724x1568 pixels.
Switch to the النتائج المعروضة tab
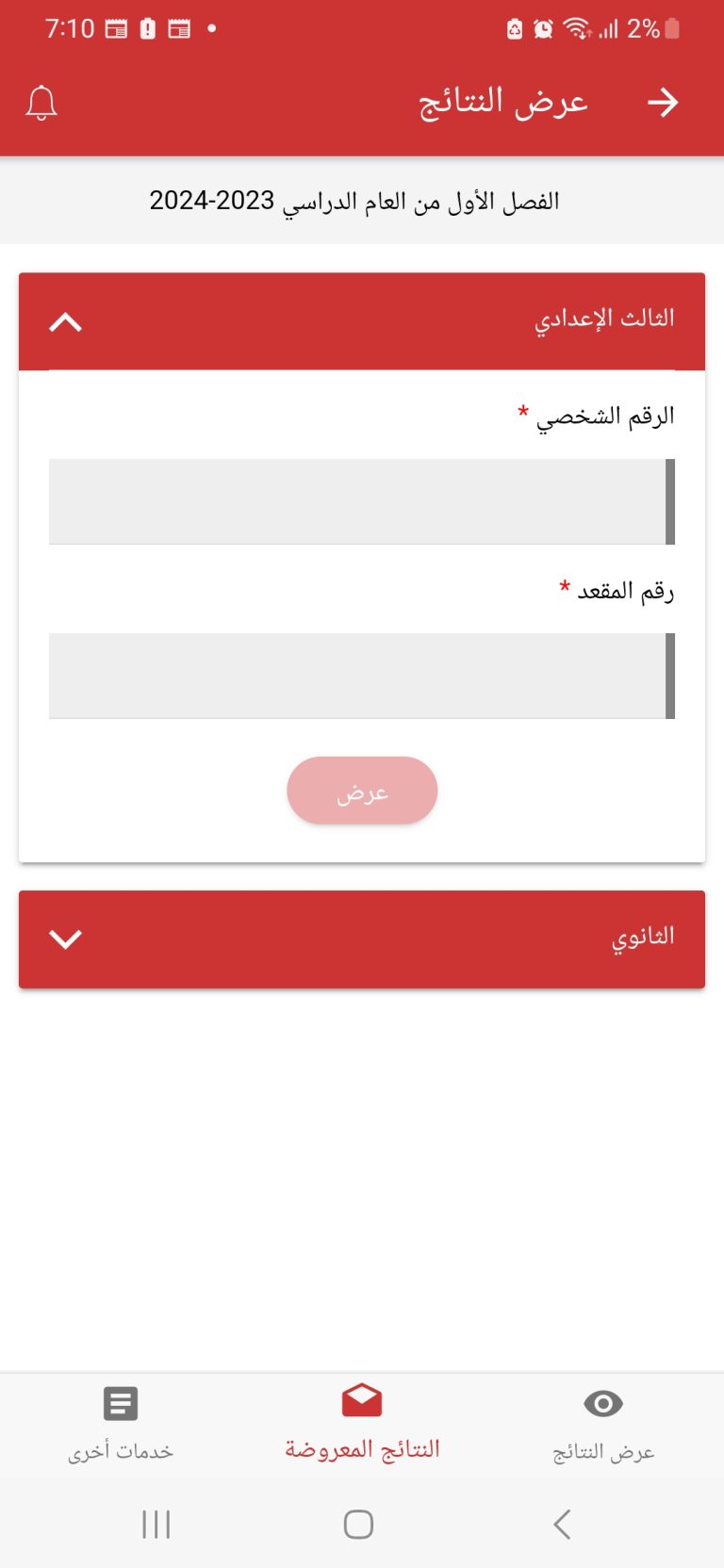click(362, 1424)
